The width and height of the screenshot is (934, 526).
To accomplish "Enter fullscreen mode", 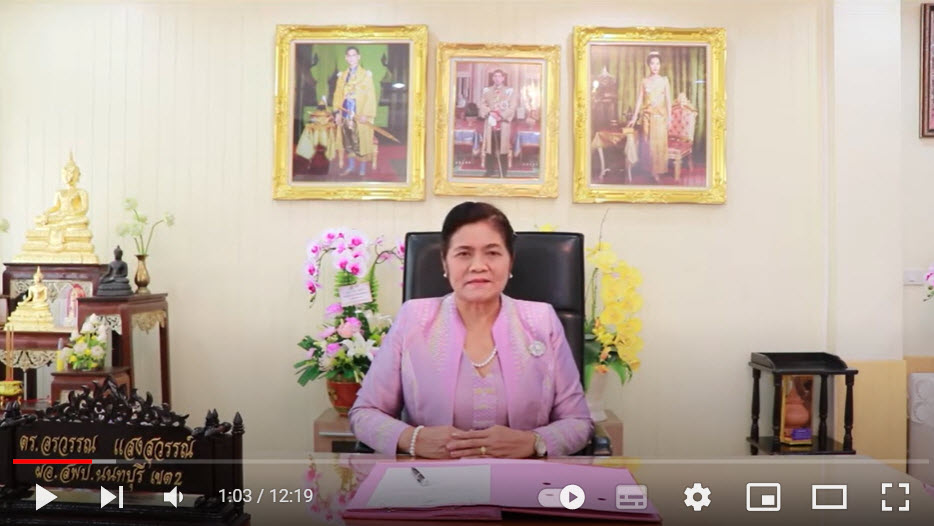I will (x=895, y=497).
